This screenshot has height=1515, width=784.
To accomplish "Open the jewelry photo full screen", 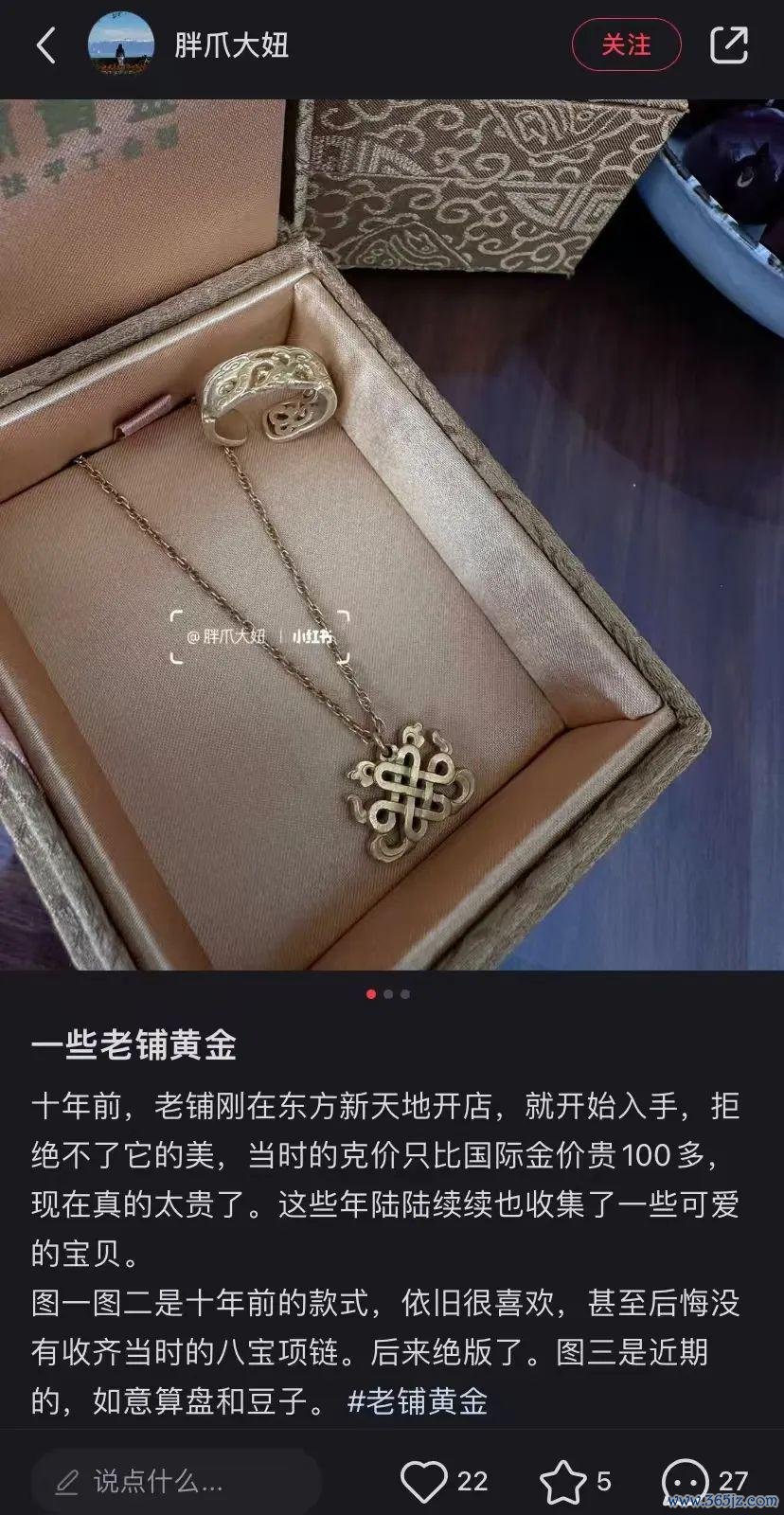I will [392, 535].
